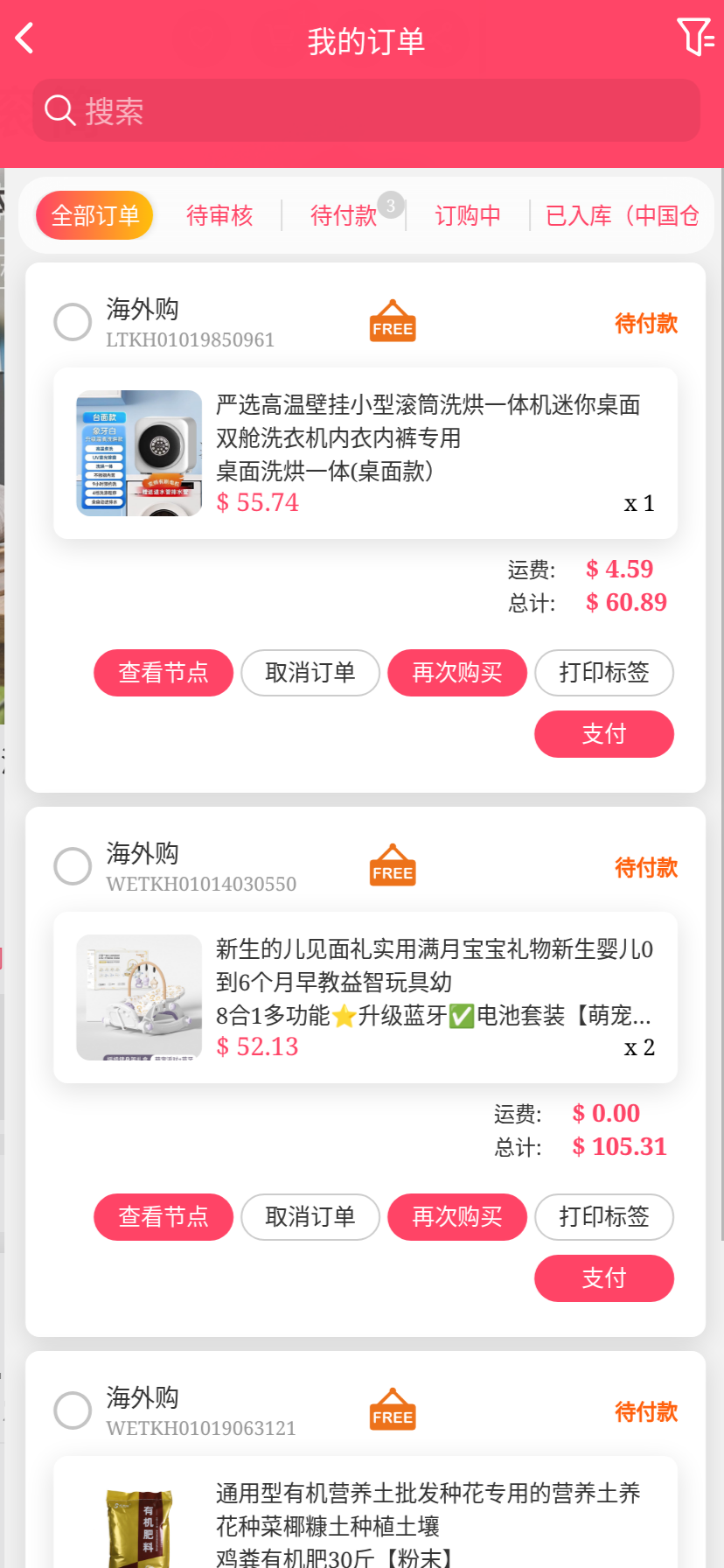The height and width of the screenshot is (1568, 724).
Task: Switch to the 已入库 tab
Action: tap(622, 215)
